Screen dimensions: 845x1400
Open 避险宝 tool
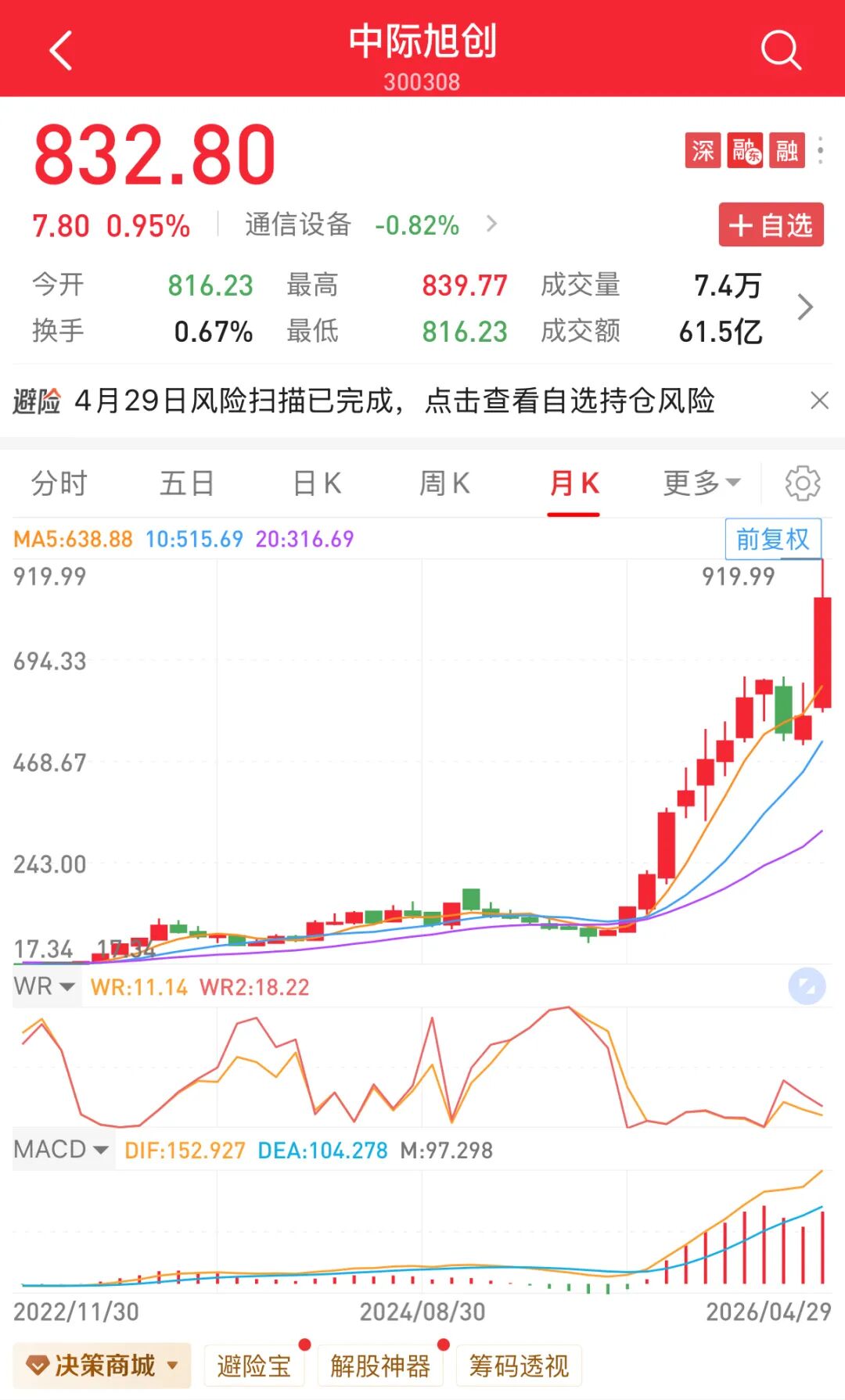(254, 1366)
